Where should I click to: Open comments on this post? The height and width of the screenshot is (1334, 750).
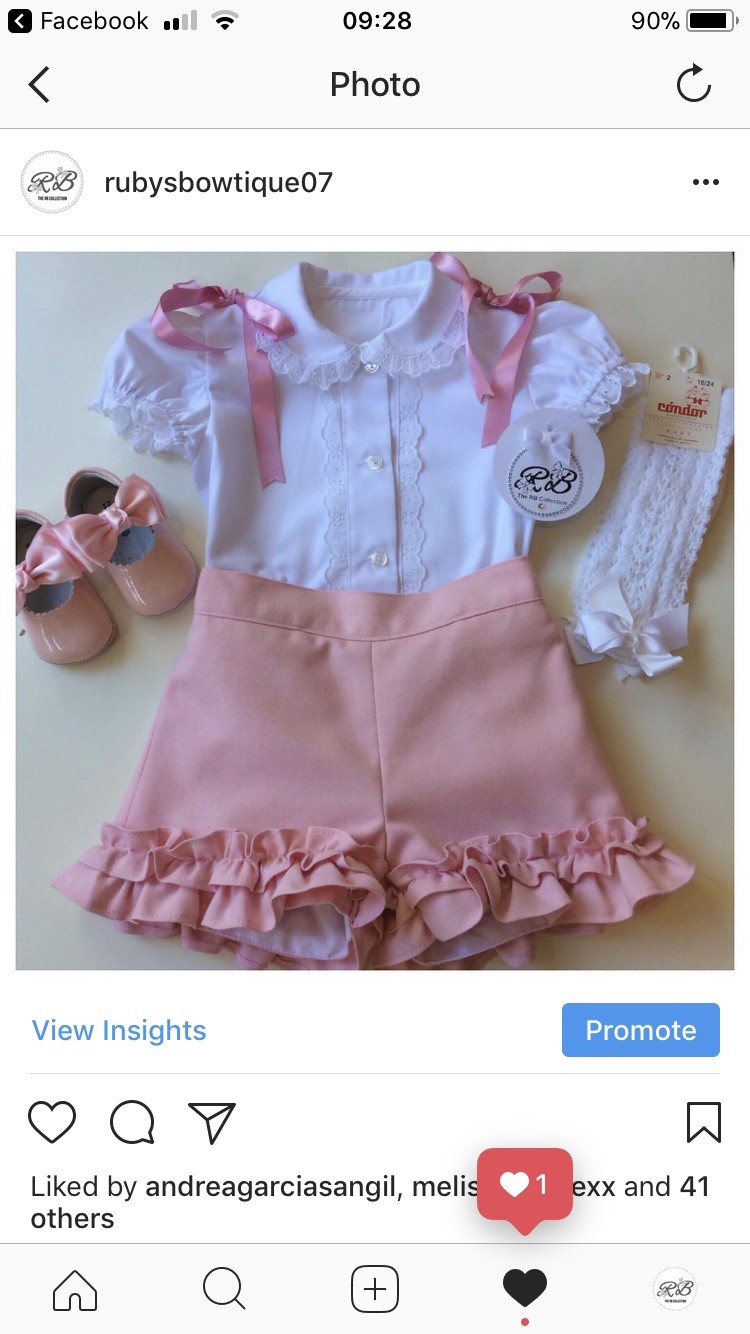click(x=132, y=1122)
